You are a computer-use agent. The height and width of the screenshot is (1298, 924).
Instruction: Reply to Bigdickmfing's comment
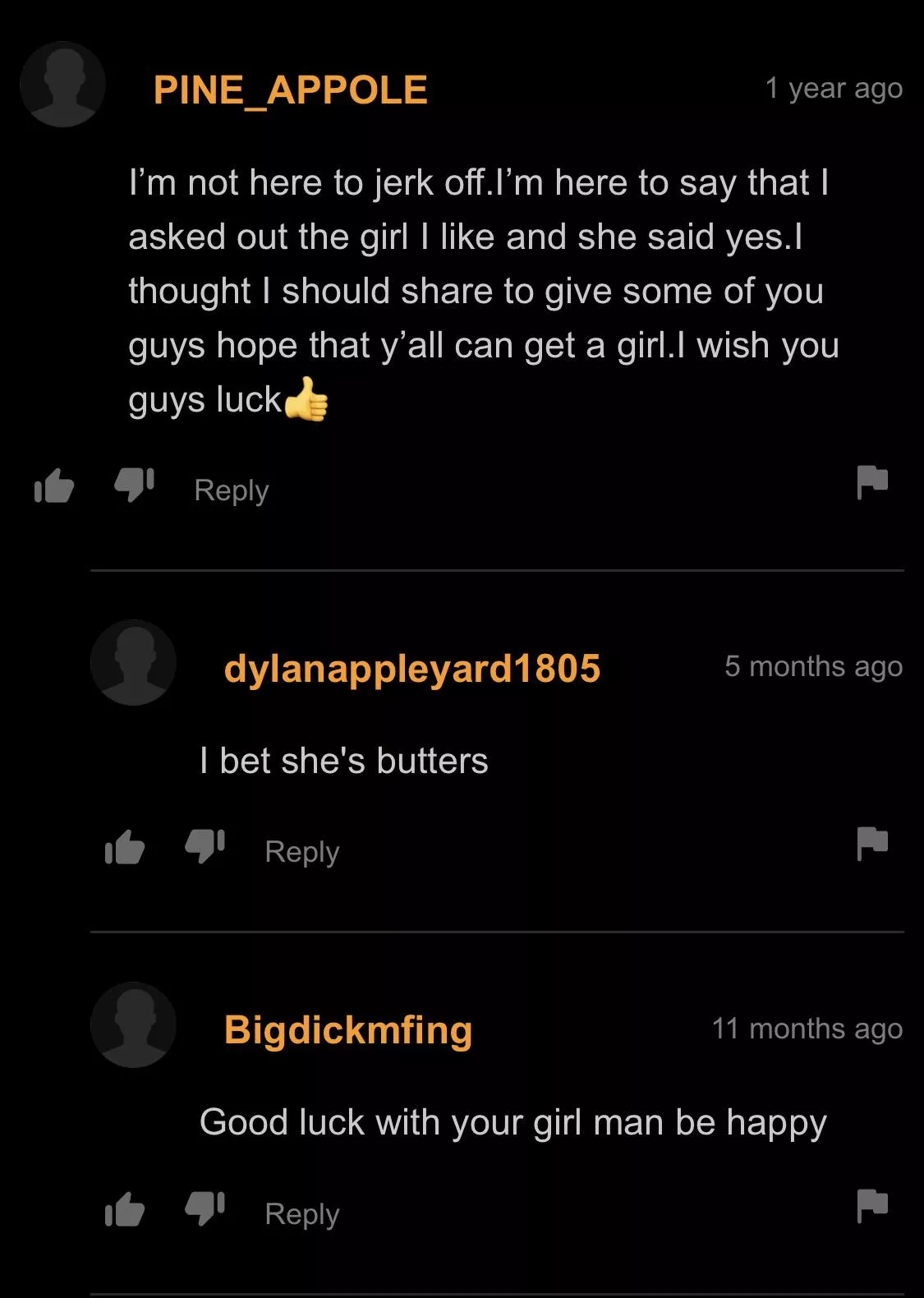(x=302, y=1214)
